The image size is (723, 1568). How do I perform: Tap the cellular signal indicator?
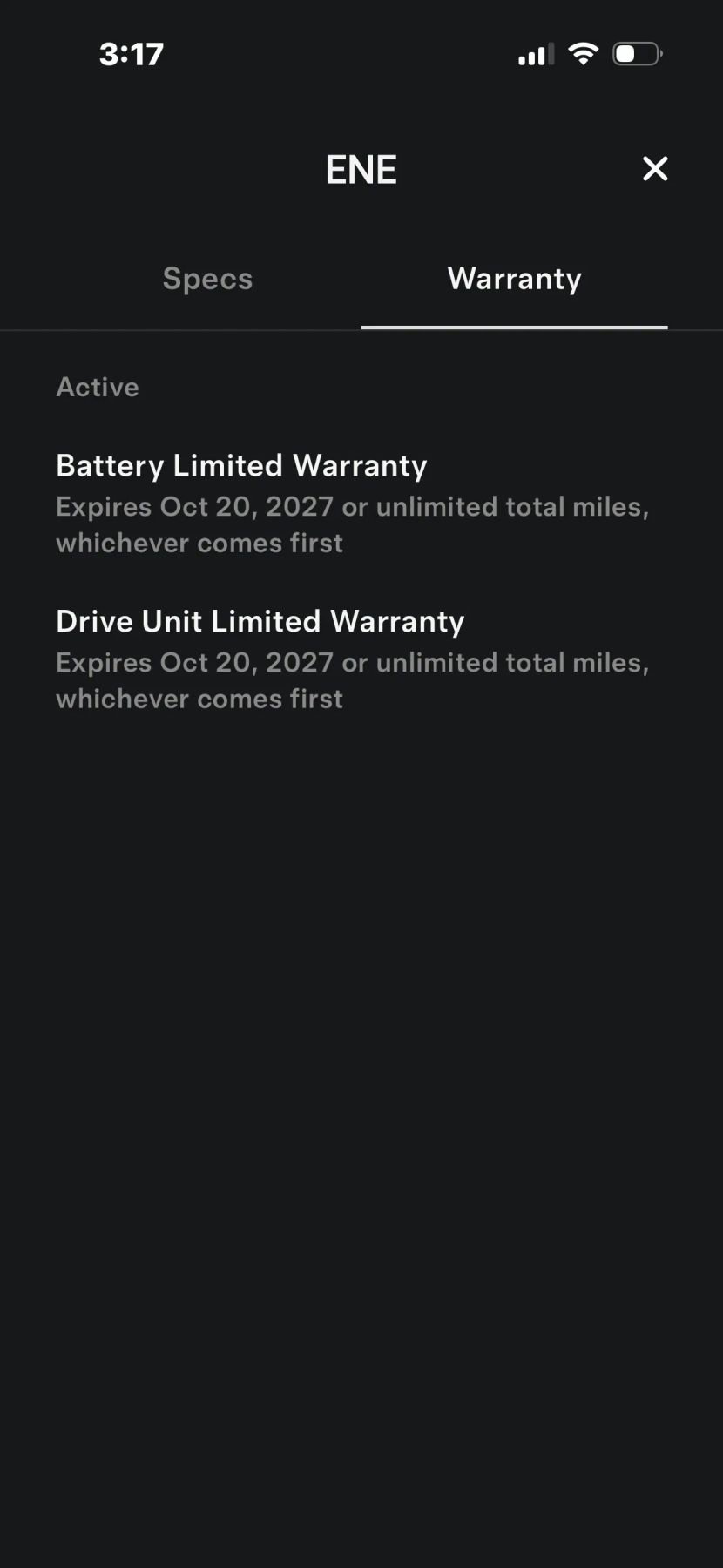535,54
